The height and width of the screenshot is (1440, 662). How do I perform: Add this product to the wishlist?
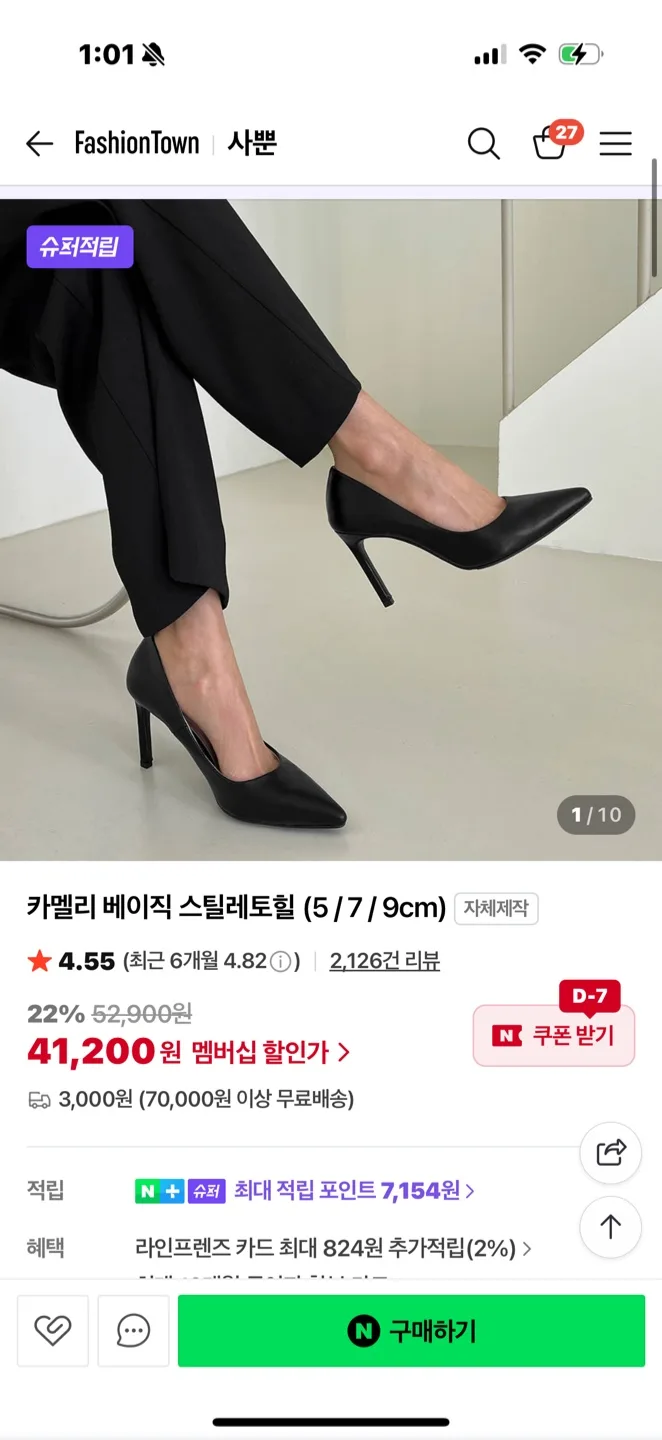point(52,1330)
